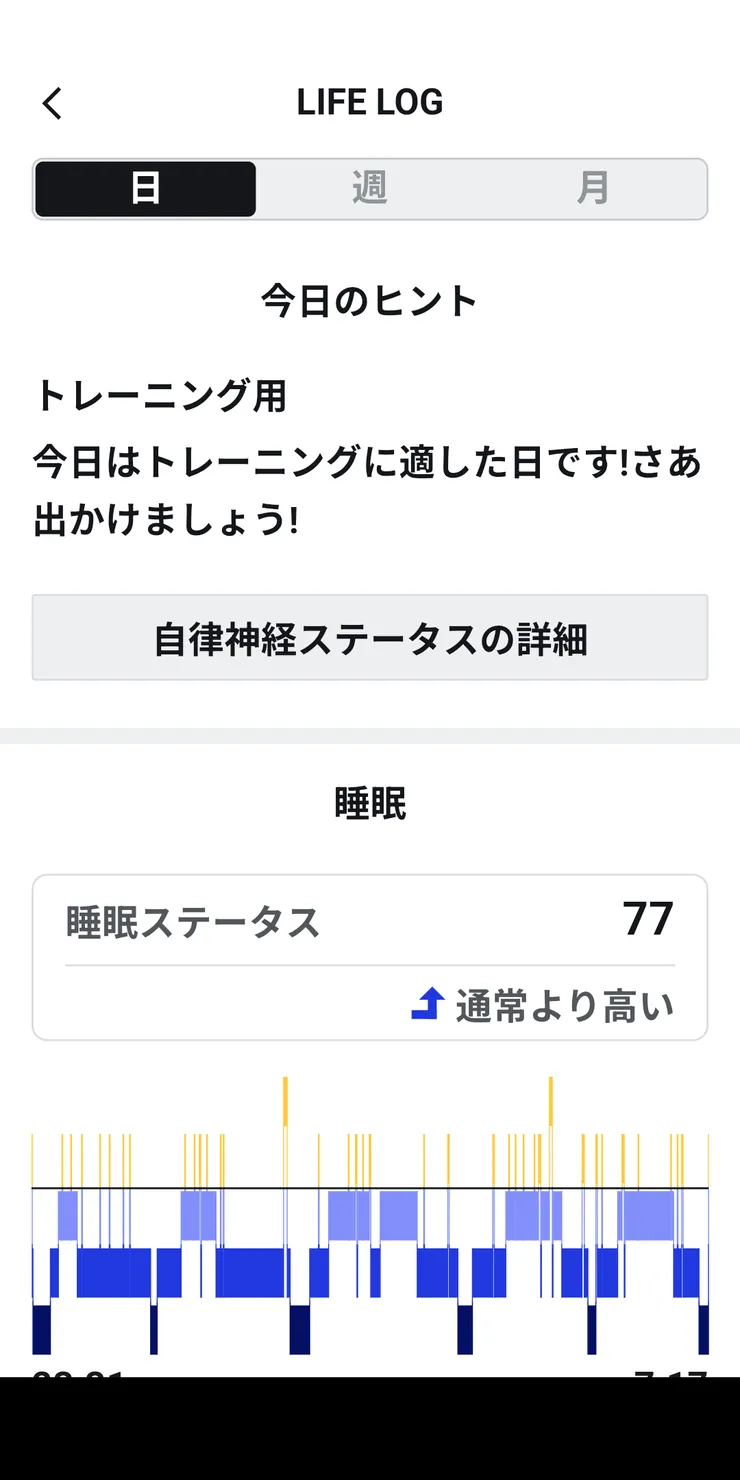Screen dimensions: 740x1480
Task: Switch to the 週 (Week) tab
Action: click(369, 189)
